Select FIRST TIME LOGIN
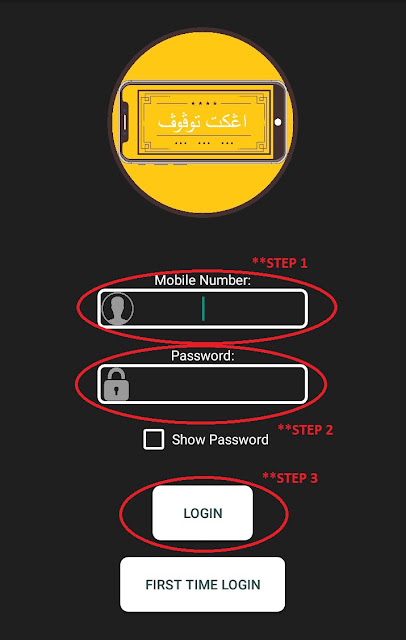Image resolution: width=406 pixels, height=640 pixels. (x=202, y=584)
